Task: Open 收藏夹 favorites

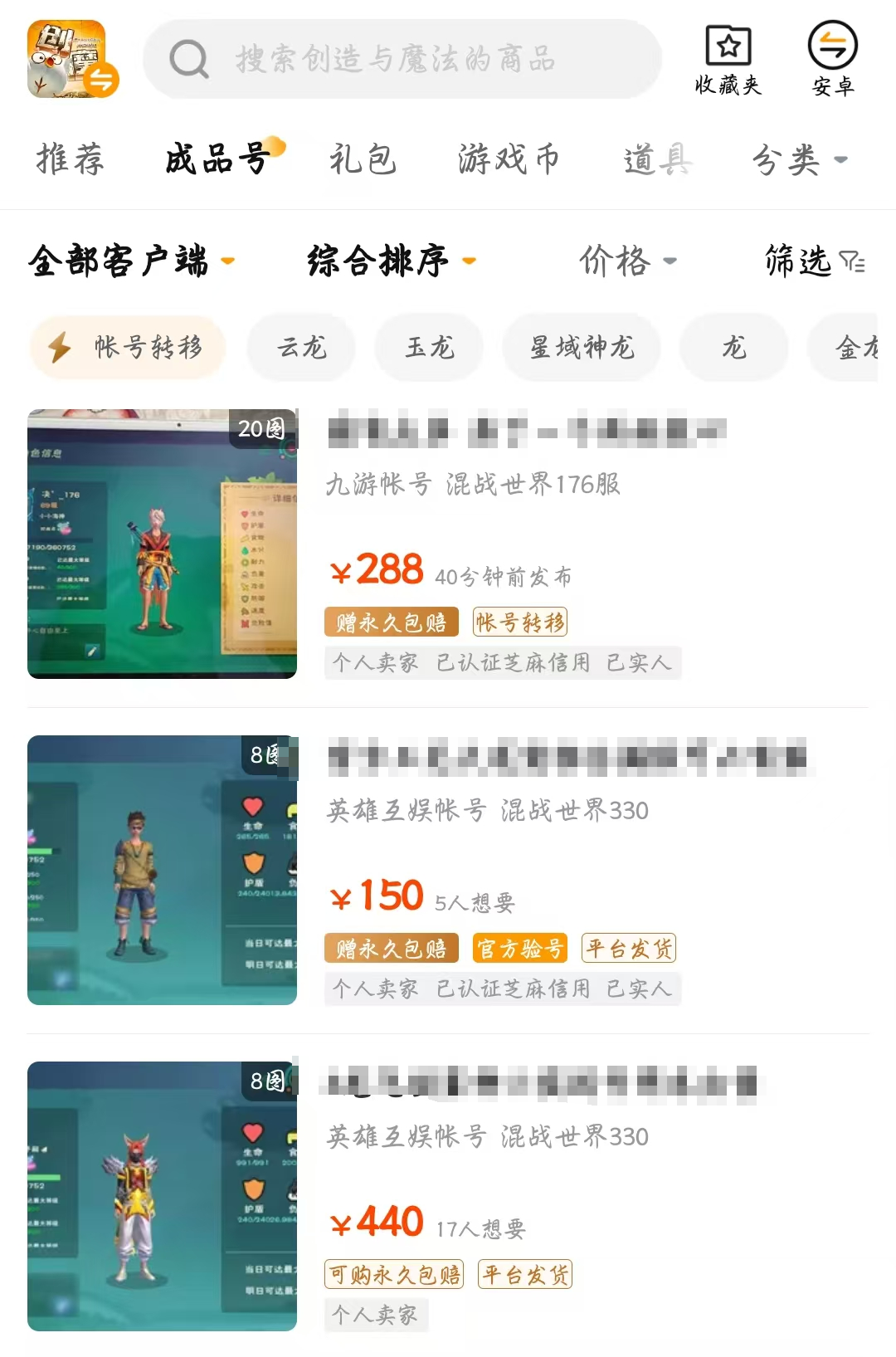Action: tap(728, 60)
